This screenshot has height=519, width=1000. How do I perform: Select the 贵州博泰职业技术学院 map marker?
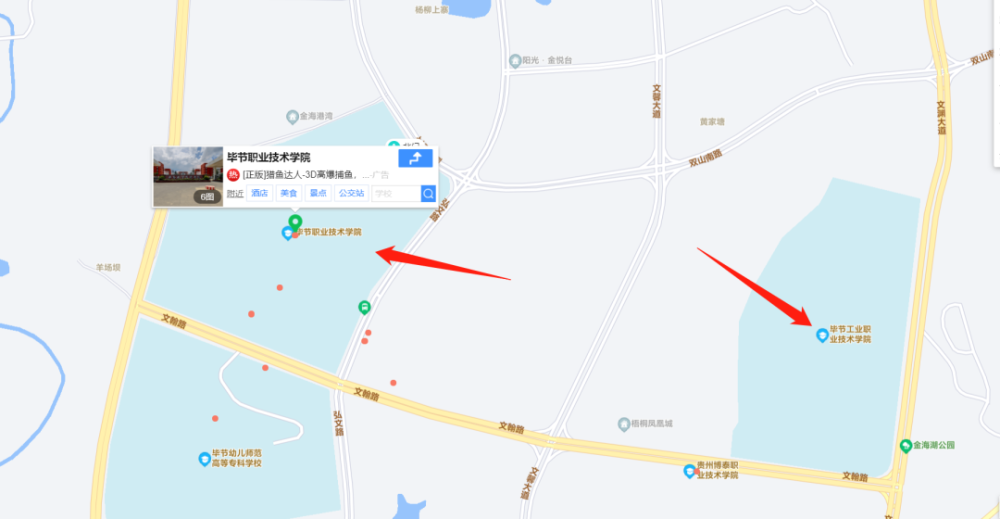689,470
